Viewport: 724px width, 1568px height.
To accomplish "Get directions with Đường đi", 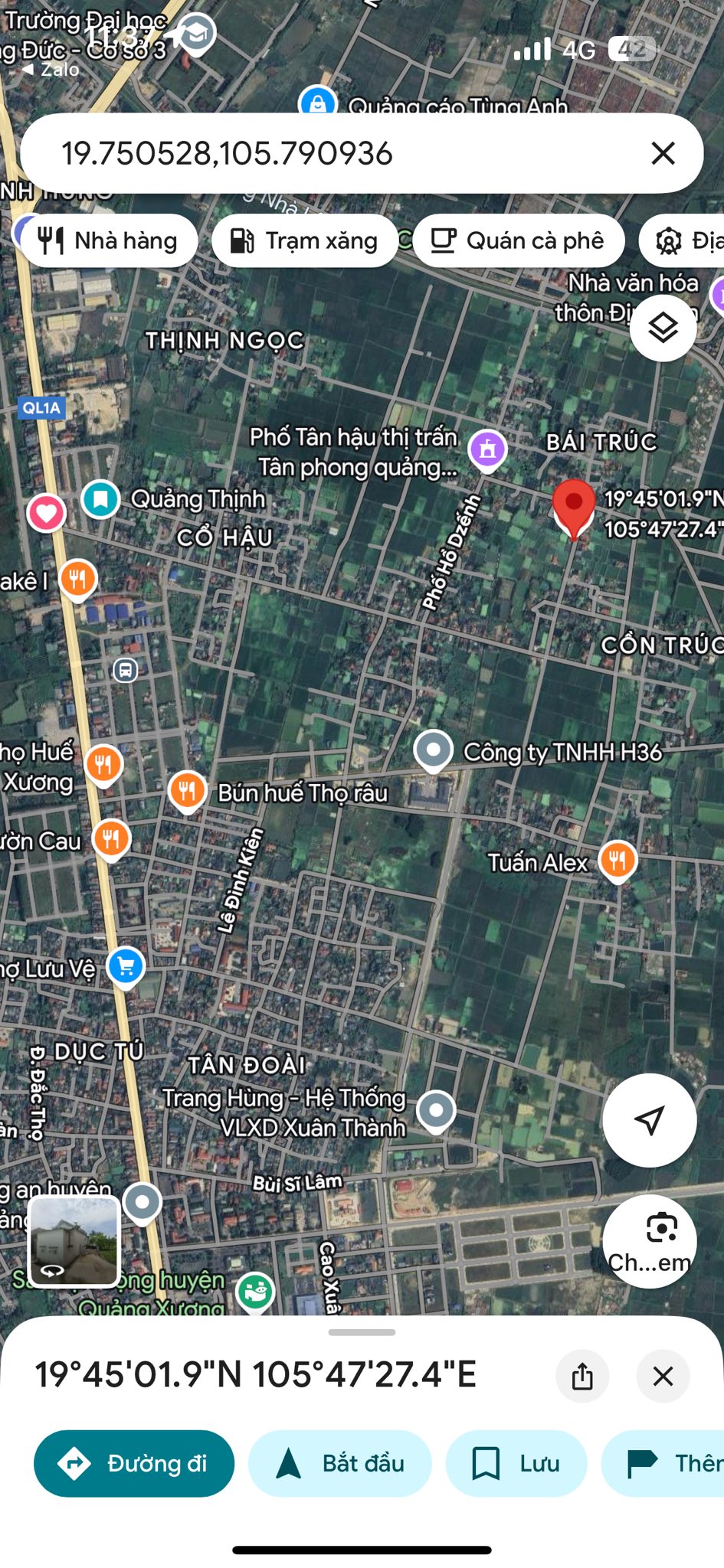I will (x=134, y=1463).
